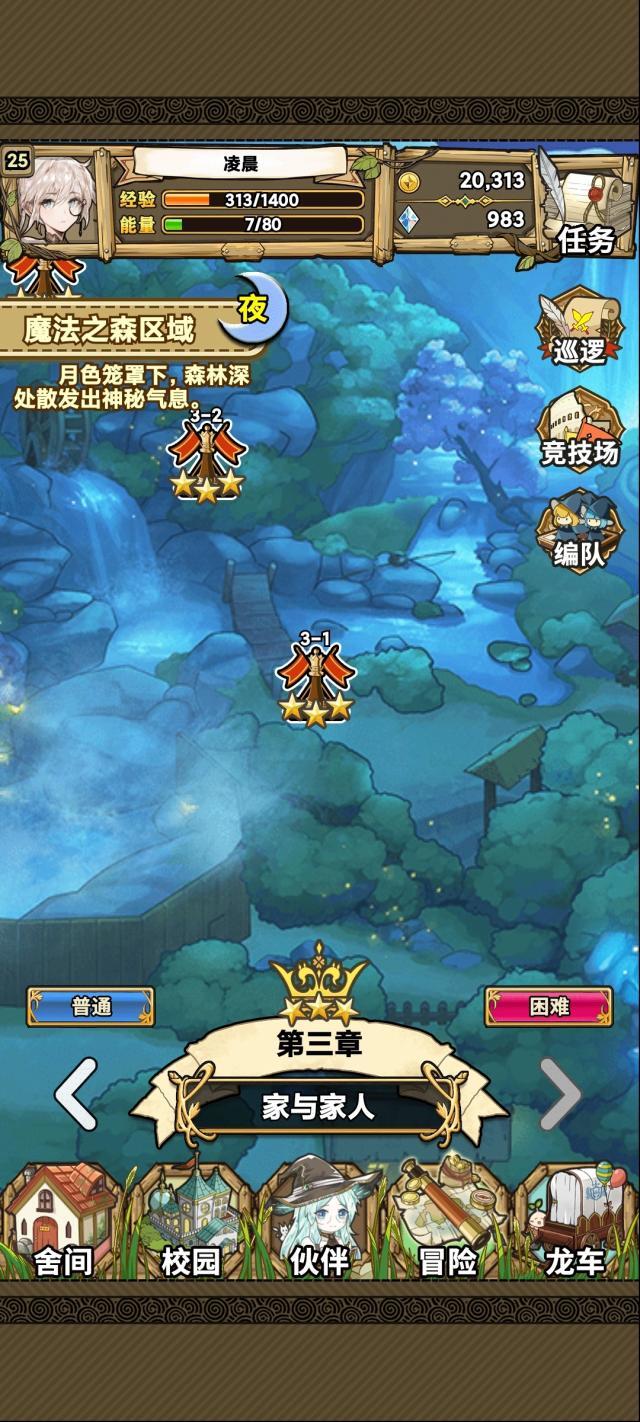Go to the previous chapter with left arrow
The height and width of the screenshot is (1422, 640).
pyautogui.click(x=77, y=1094)
